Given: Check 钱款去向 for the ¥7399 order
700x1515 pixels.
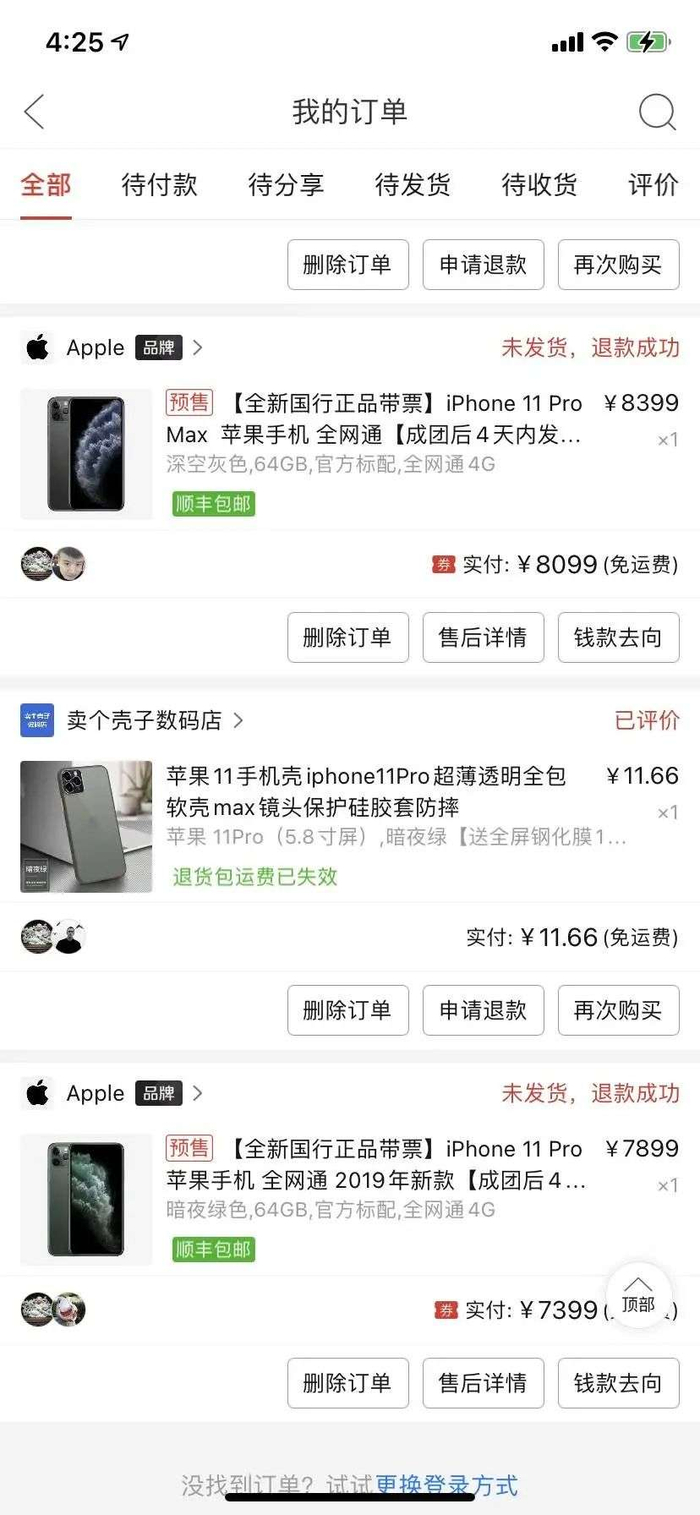Looking at the screenshot, I should [x=618, y=1383].
